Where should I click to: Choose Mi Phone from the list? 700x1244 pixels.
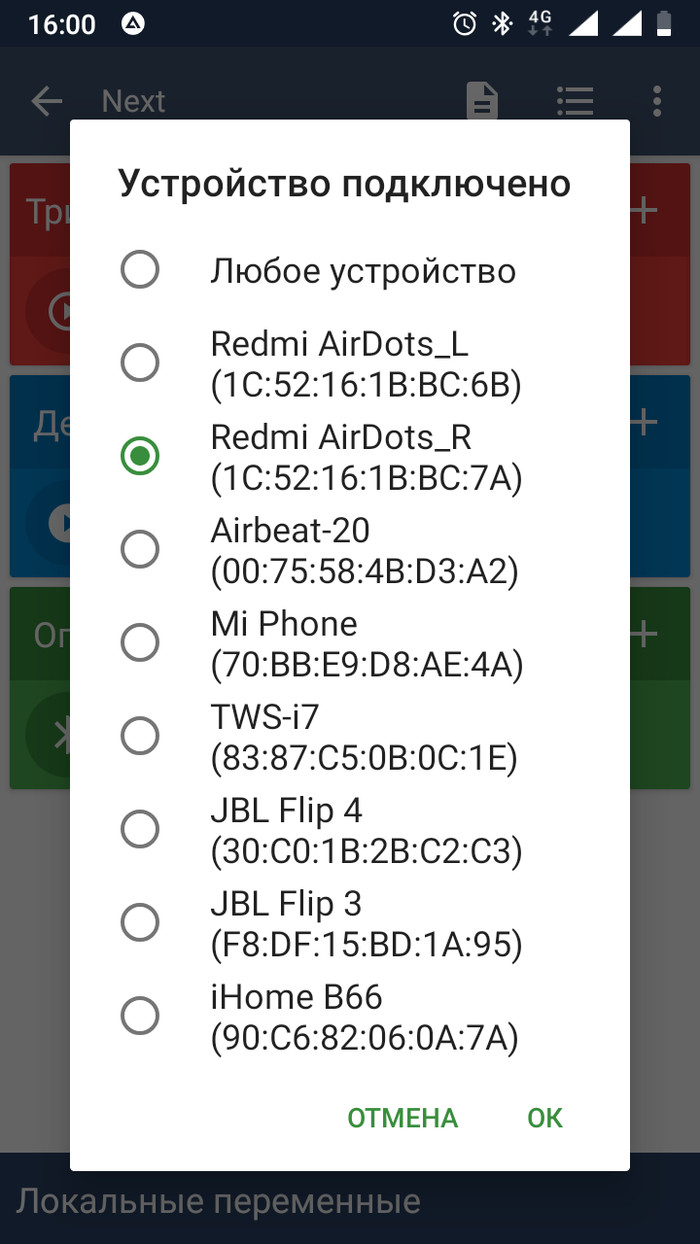point(350,642)
